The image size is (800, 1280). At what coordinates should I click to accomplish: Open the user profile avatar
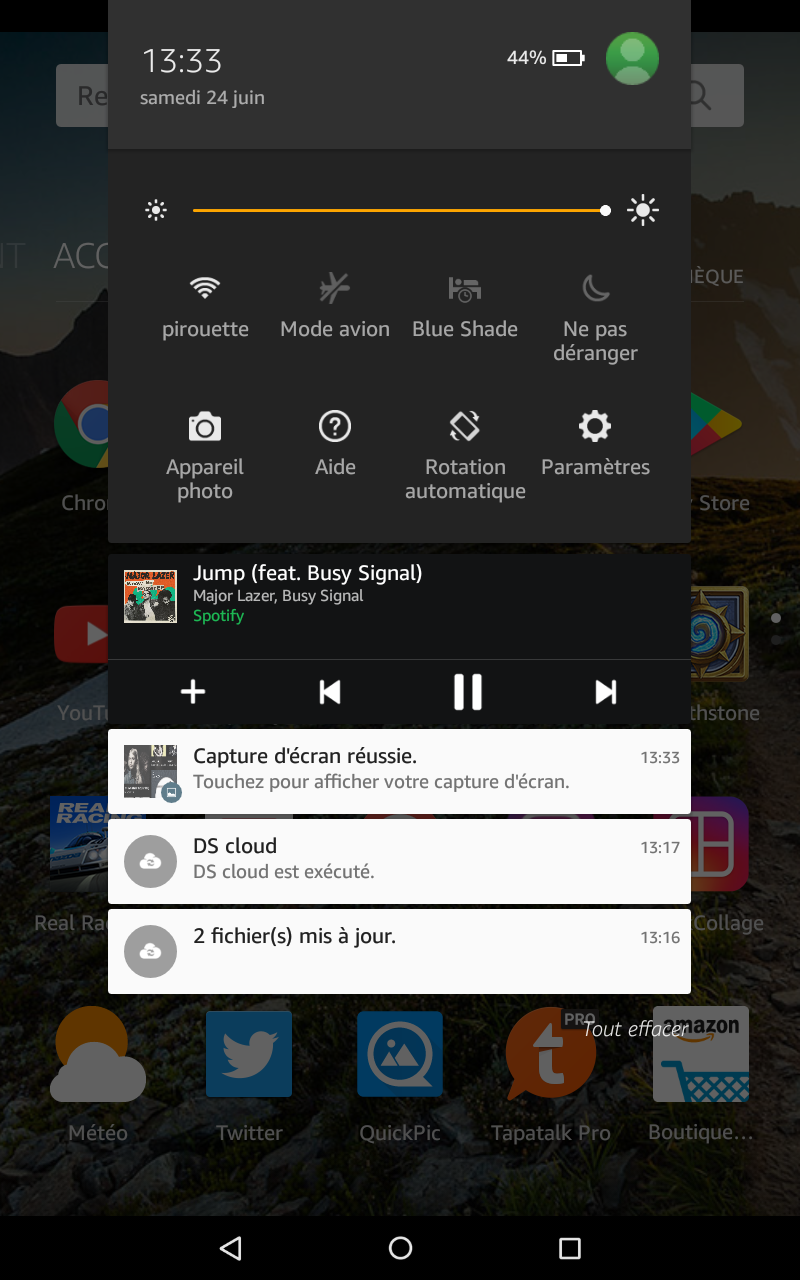(x=632, y=58)
